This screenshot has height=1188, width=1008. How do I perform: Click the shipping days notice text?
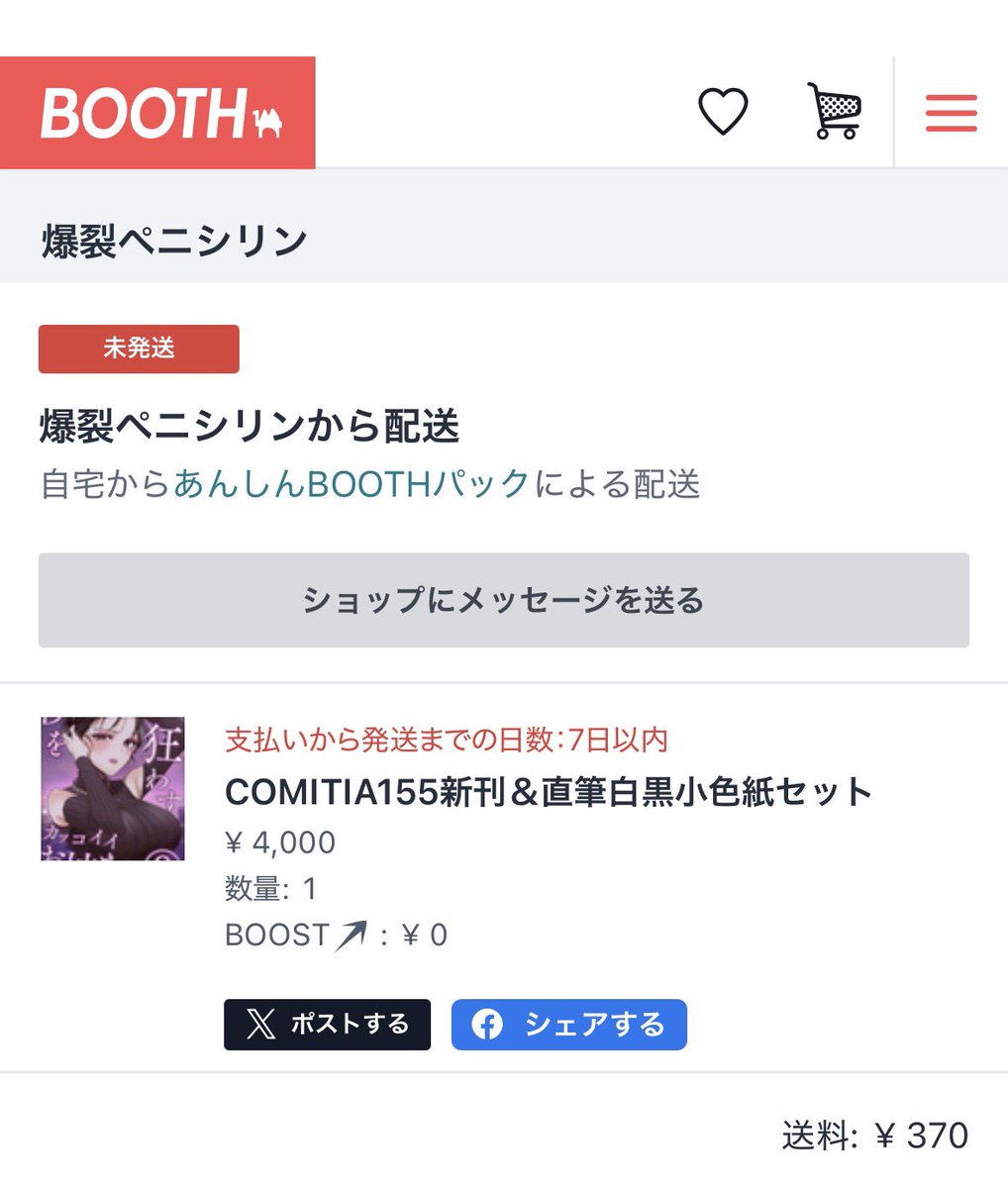(444, 740)
